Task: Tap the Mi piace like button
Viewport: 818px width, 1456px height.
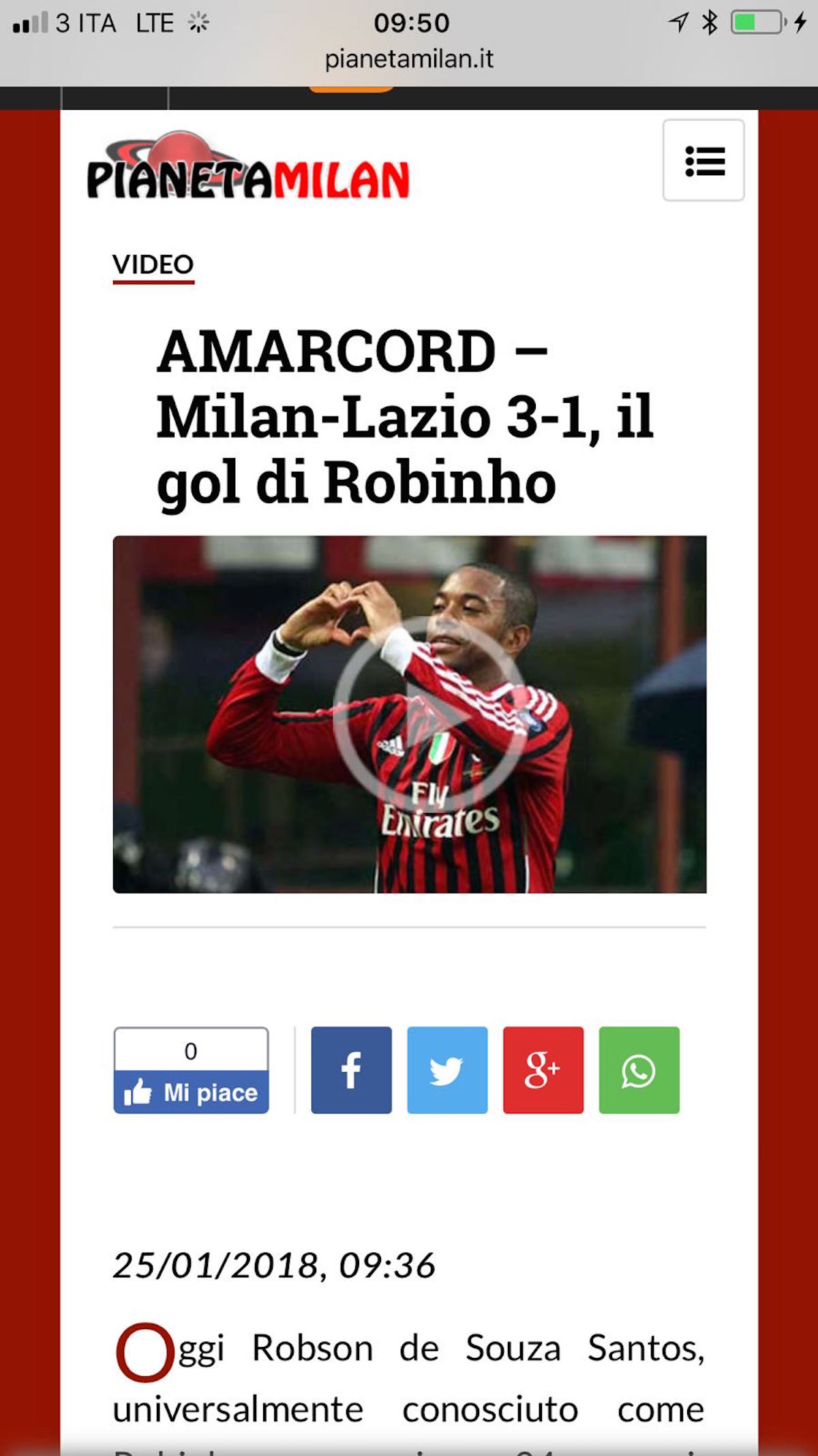Action: coord(191,1091)
